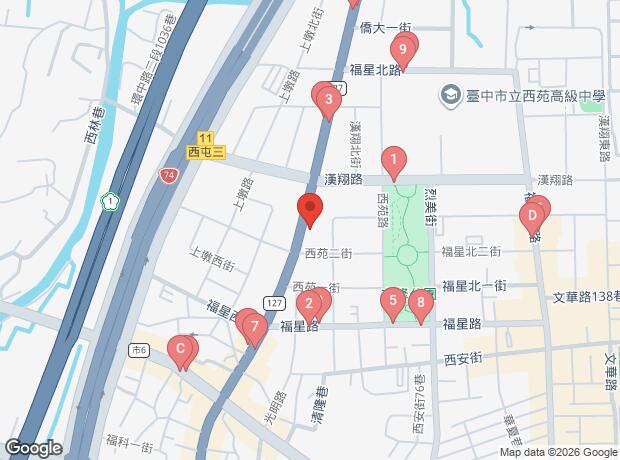Tap map marker number 2
The width and height of the screenshot is (620, 460).
click(x=310, y=303)
